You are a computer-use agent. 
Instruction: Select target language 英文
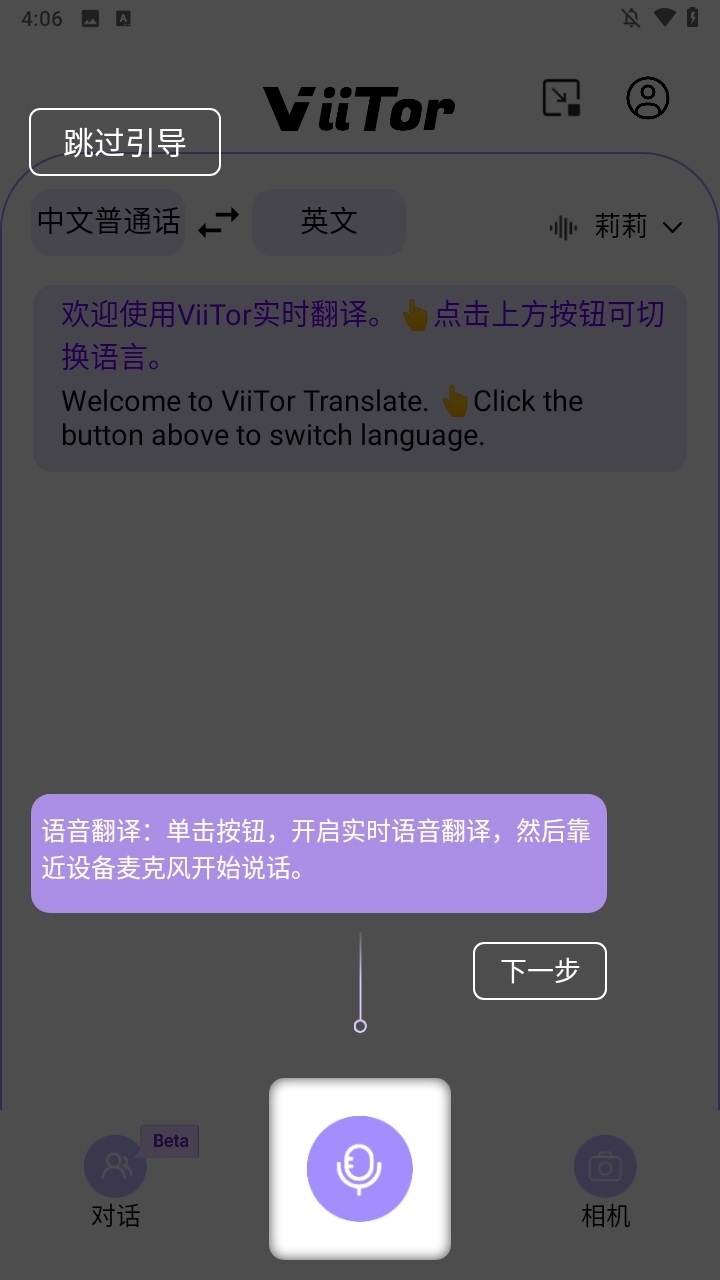(x=329, y=222)
